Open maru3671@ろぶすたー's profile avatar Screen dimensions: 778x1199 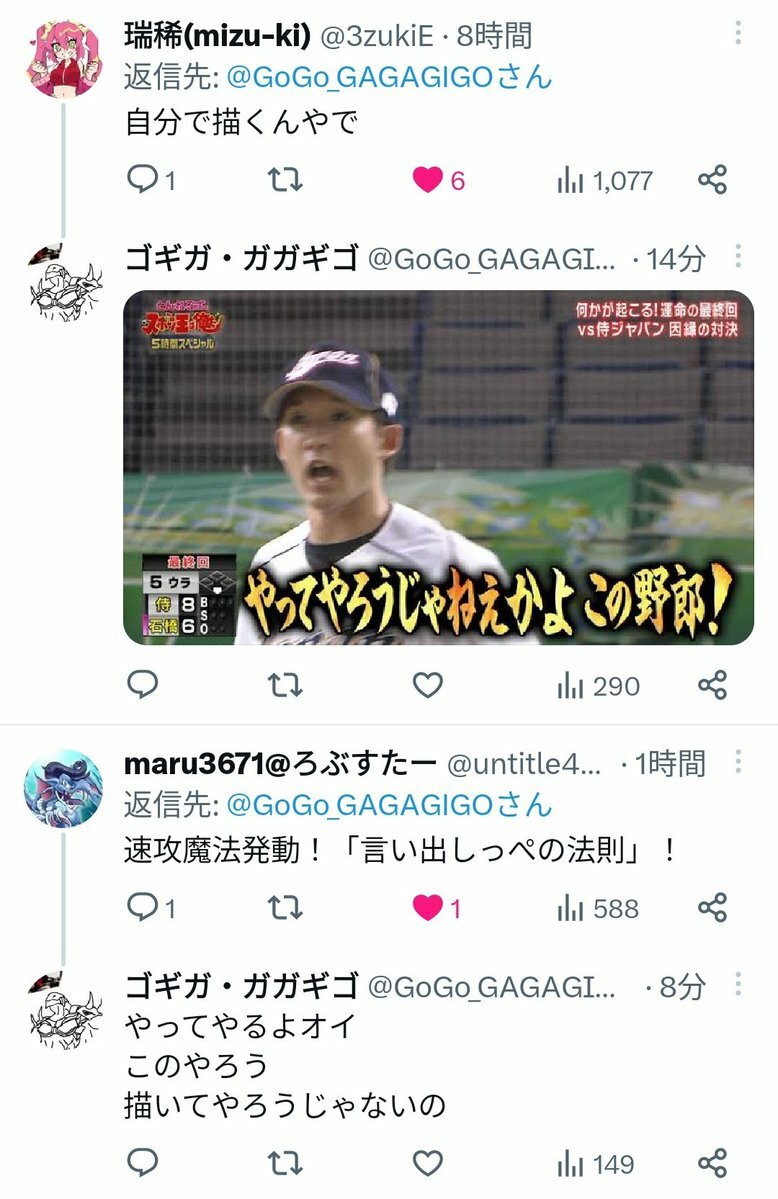click(x=64, y=788)
